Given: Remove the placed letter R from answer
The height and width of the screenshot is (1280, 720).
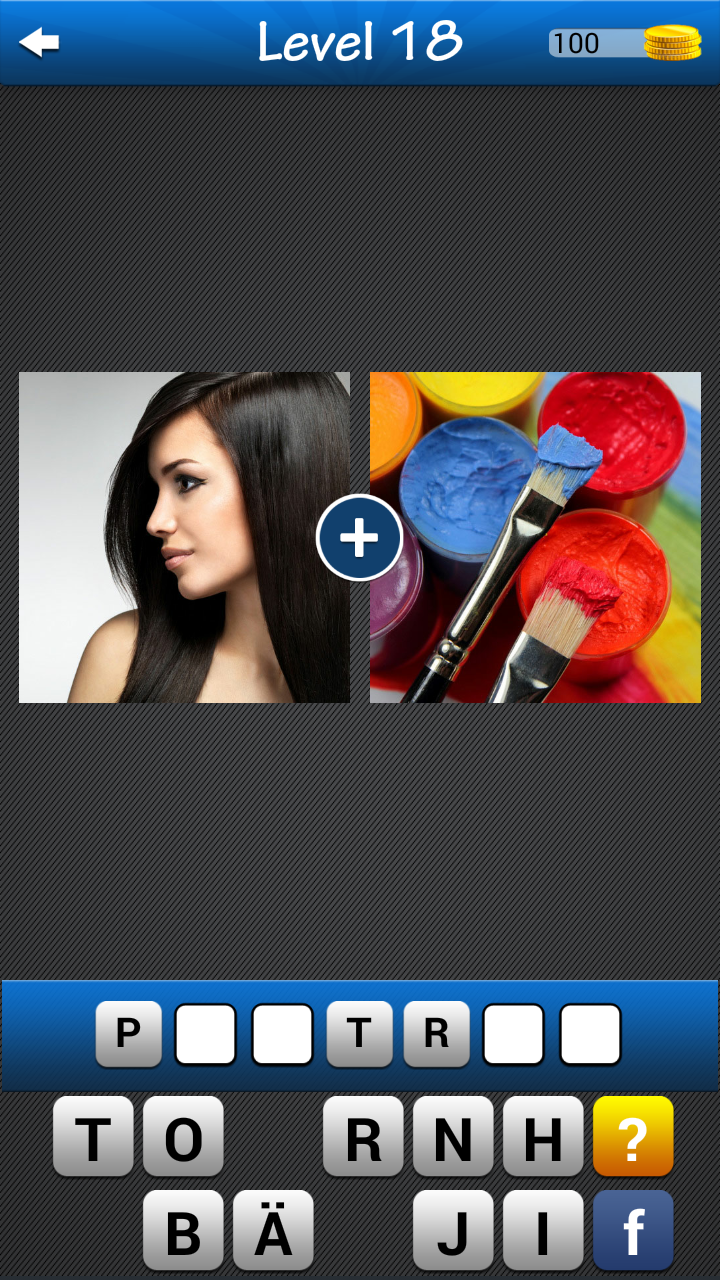Looking at the screenshot, I should click(436, 1034).
